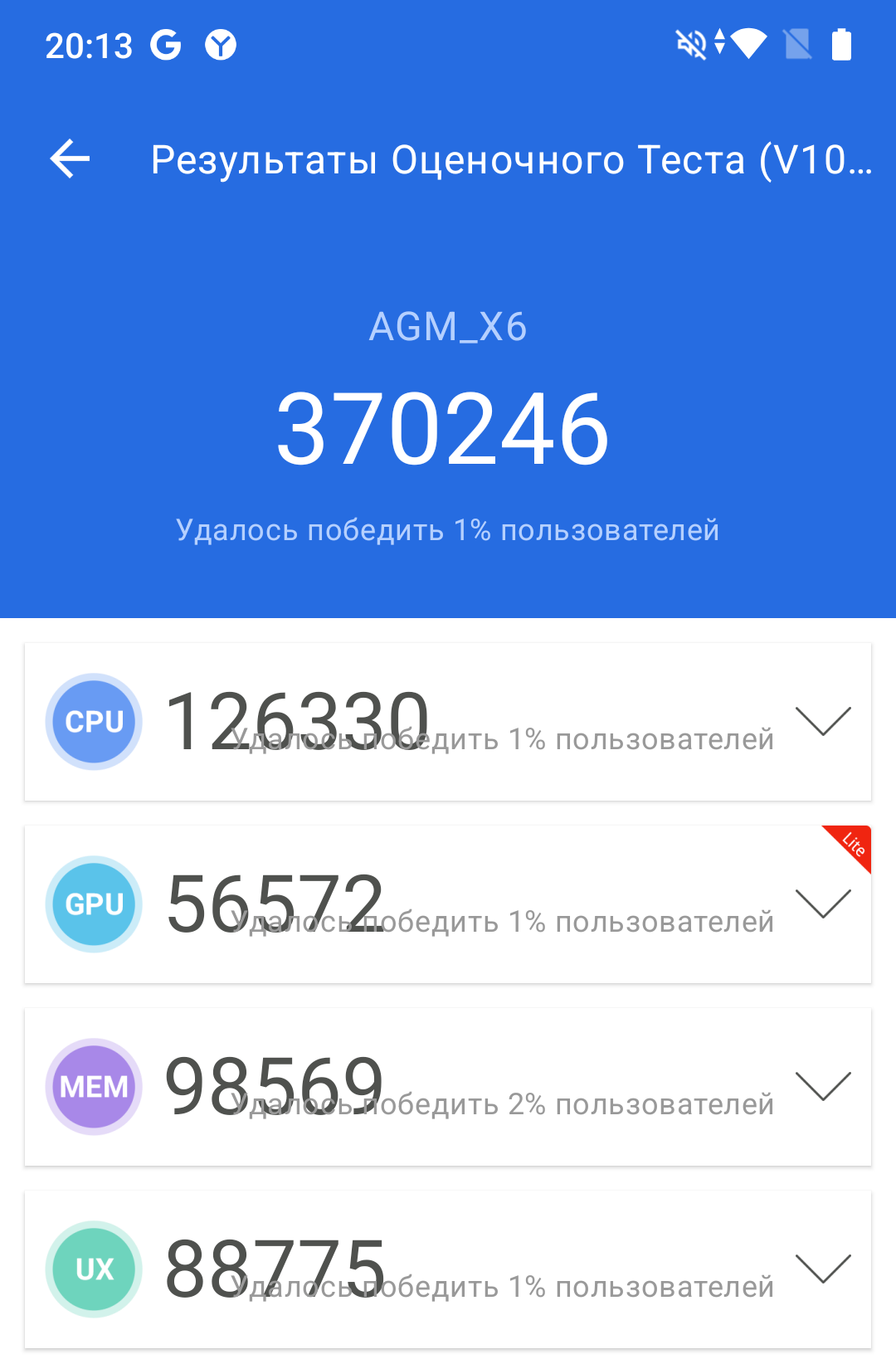896x1364 pixels.
Task: Expand the CPU score details
Action: (x=822, y=721)
